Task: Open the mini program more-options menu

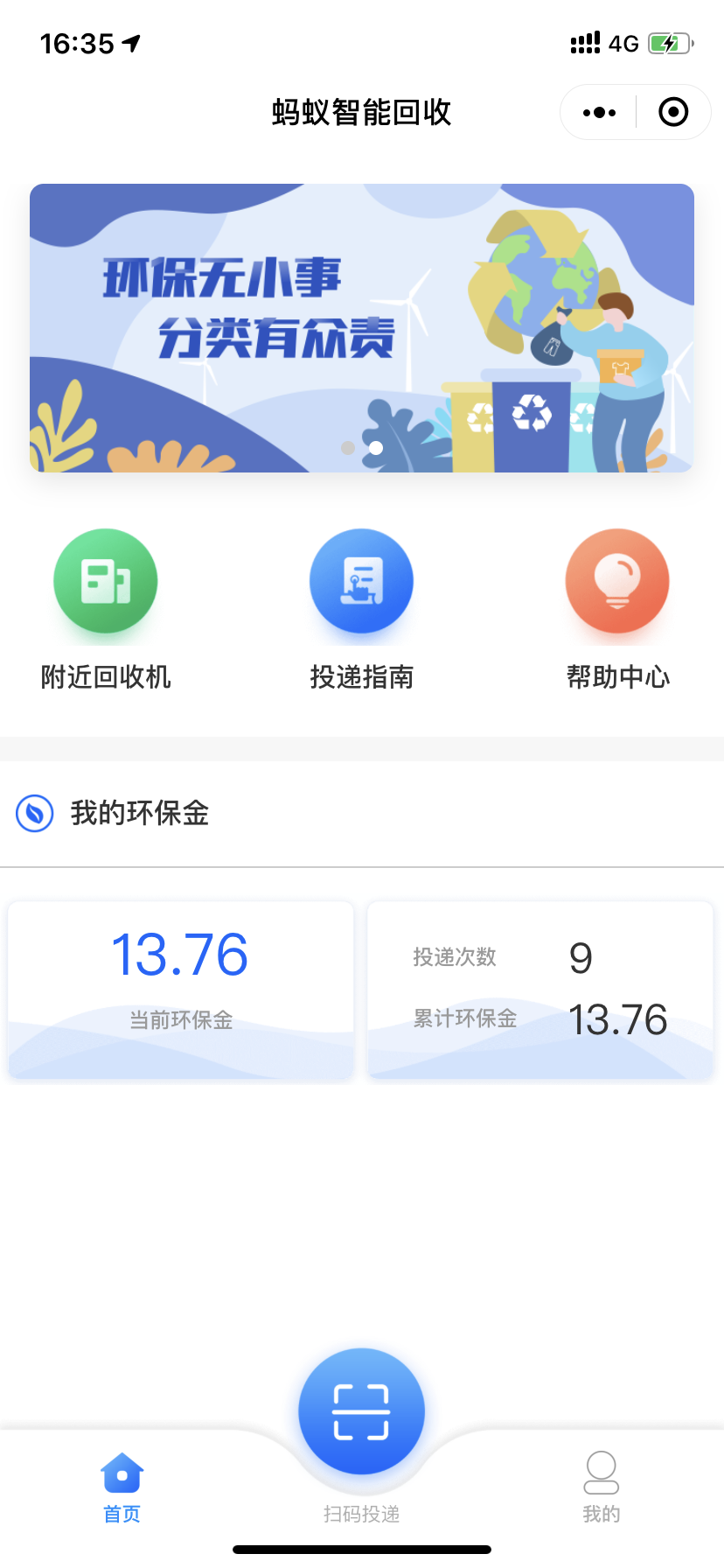Action: [x=599, y=112]
